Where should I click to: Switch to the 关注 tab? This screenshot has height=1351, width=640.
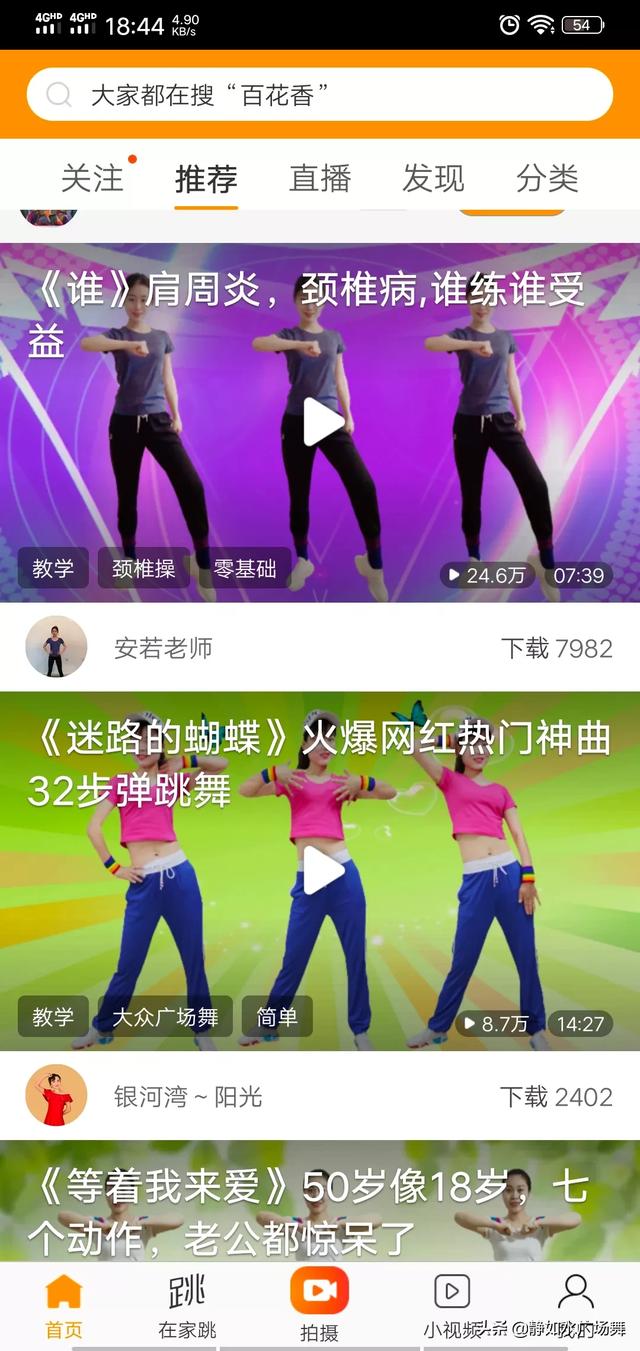[92, 178]
